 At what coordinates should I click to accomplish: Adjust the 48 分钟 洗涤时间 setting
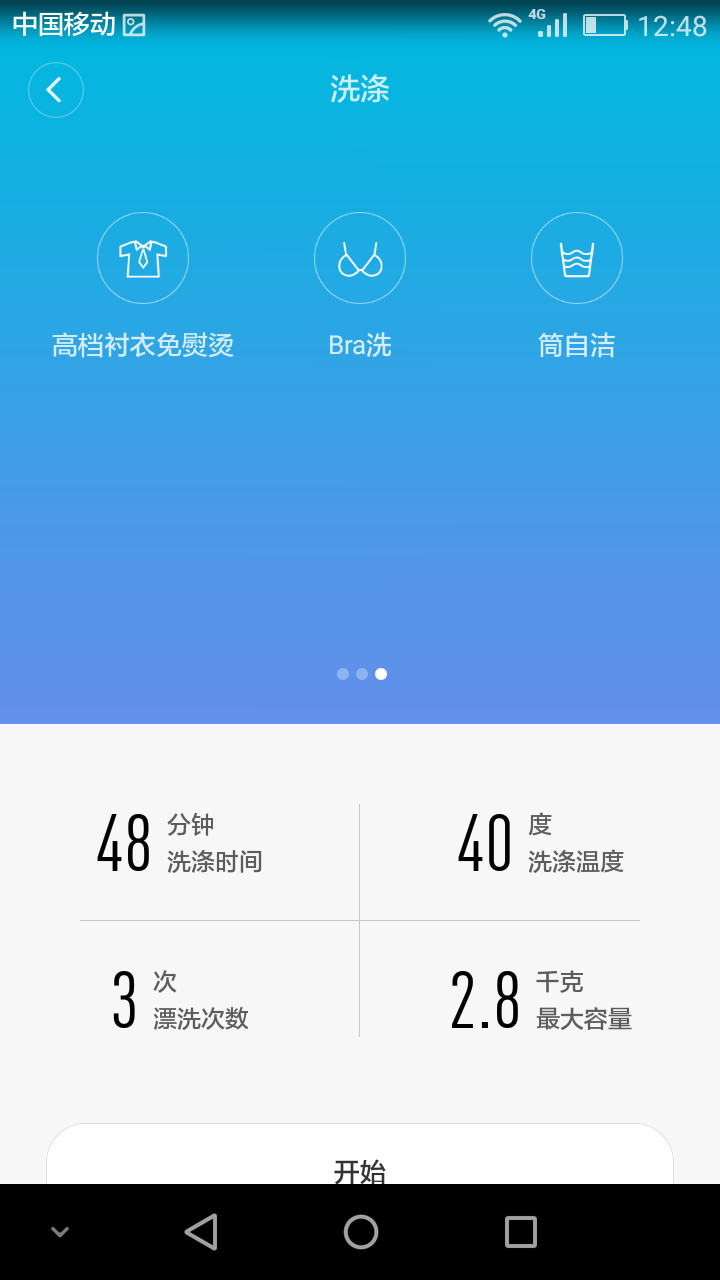[180, 843]
